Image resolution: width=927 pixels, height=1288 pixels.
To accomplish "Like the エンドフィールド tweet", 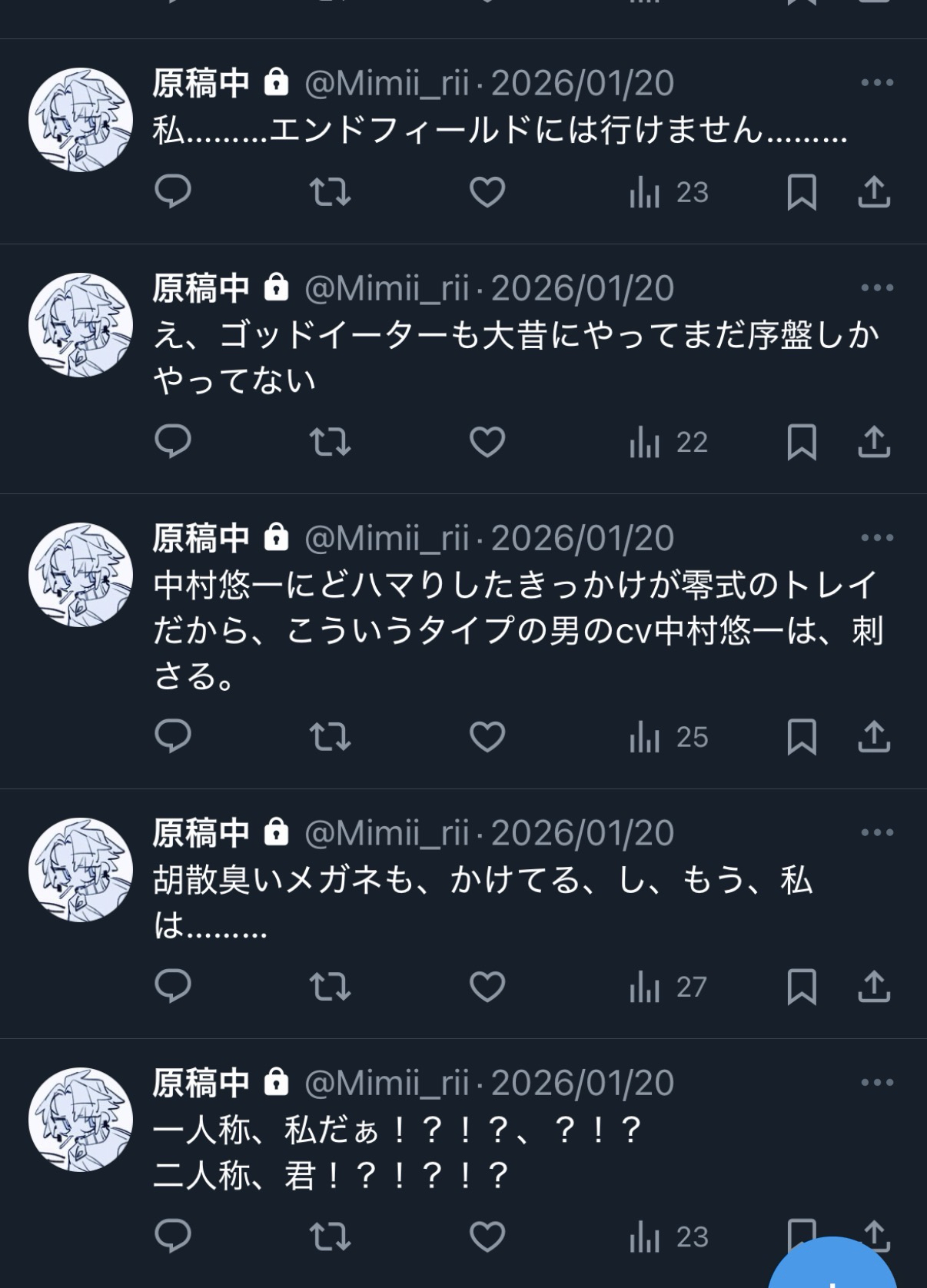I will (487, 191).
